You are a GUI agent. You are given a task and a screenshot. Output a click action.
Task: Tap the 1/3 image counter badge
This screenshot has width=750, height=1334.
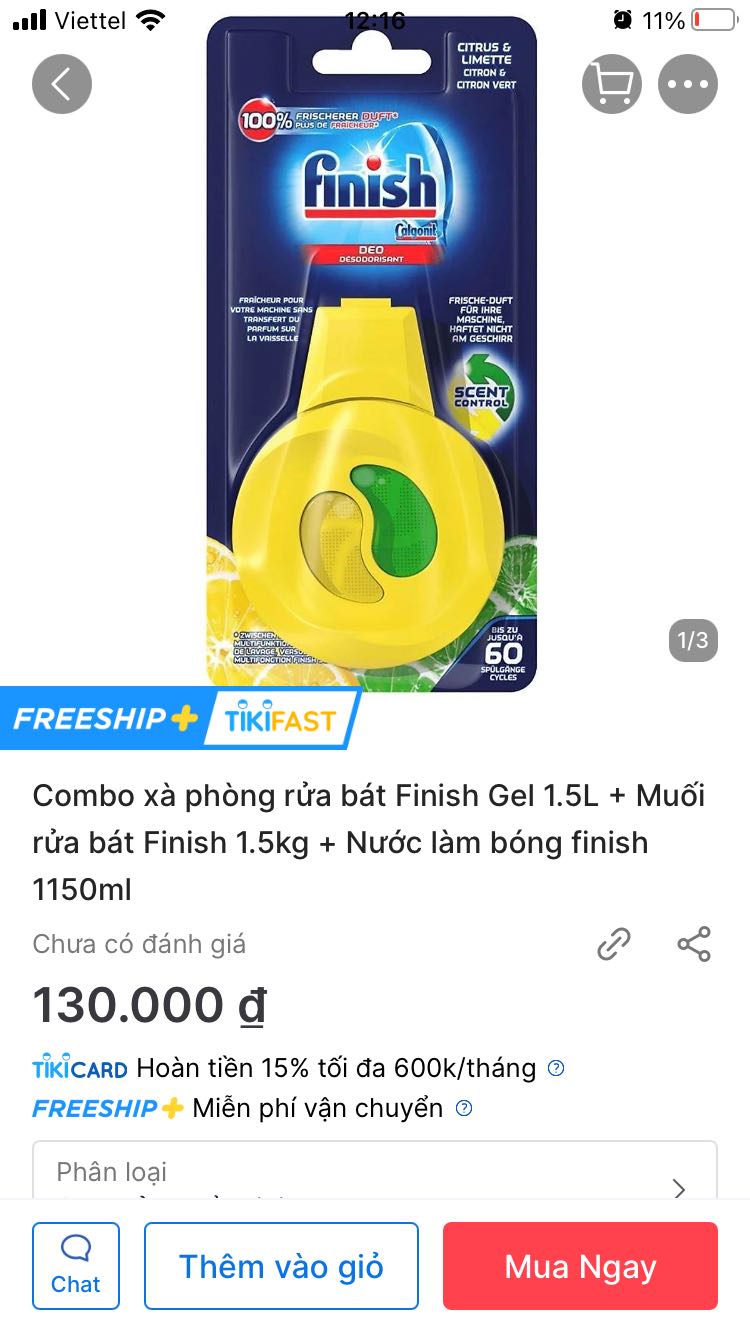[x=693, y=642]
